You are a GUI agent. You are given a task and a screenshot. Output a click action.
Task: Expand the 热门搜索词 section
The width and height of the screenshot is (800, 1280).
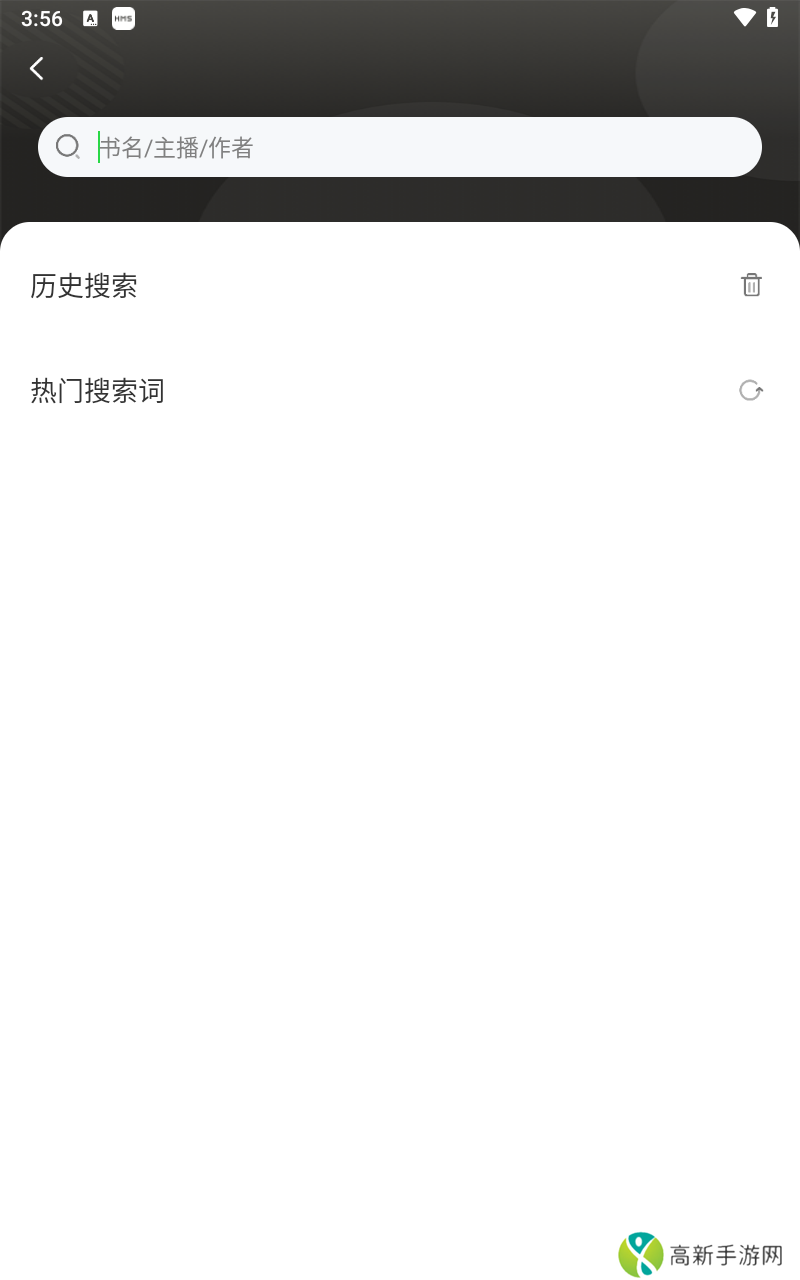98,391
